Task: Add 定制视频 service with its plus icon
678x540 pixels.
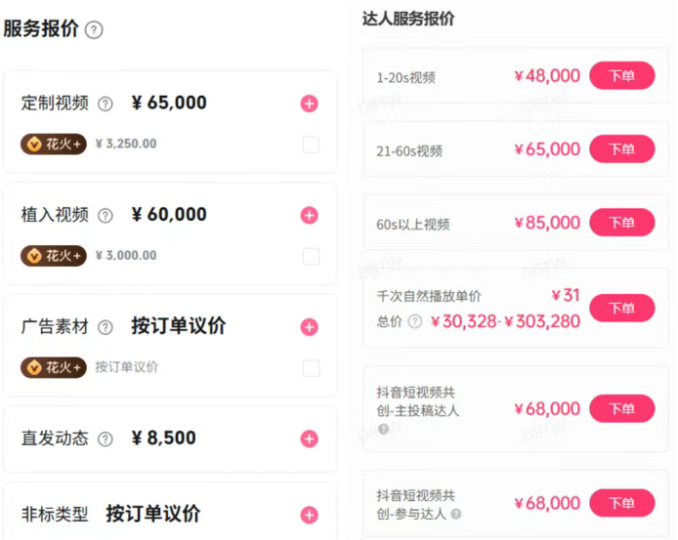Action: point(309,103)
